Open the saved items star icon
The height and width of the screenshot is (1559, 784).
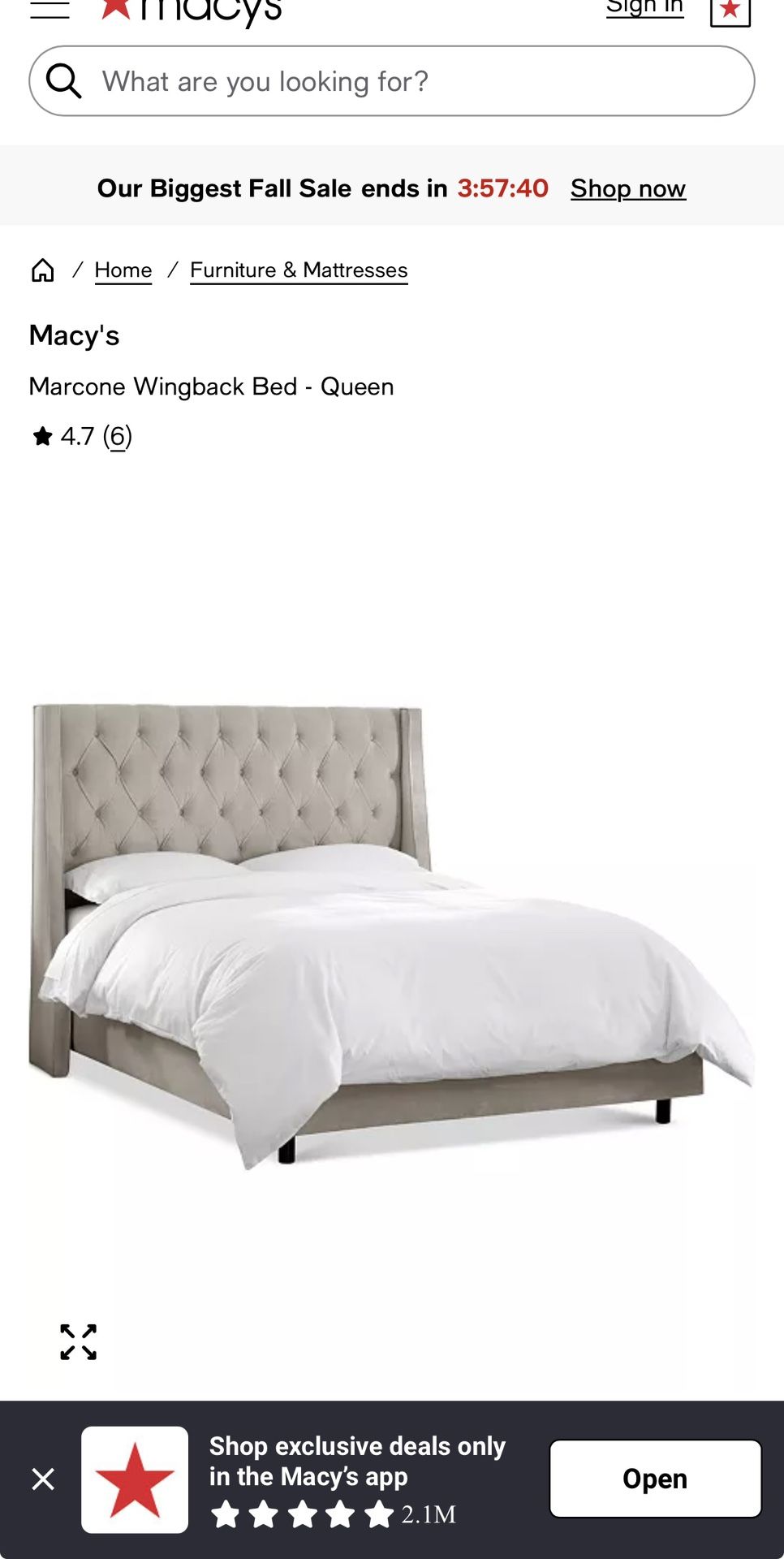click(x=729, y=11)
